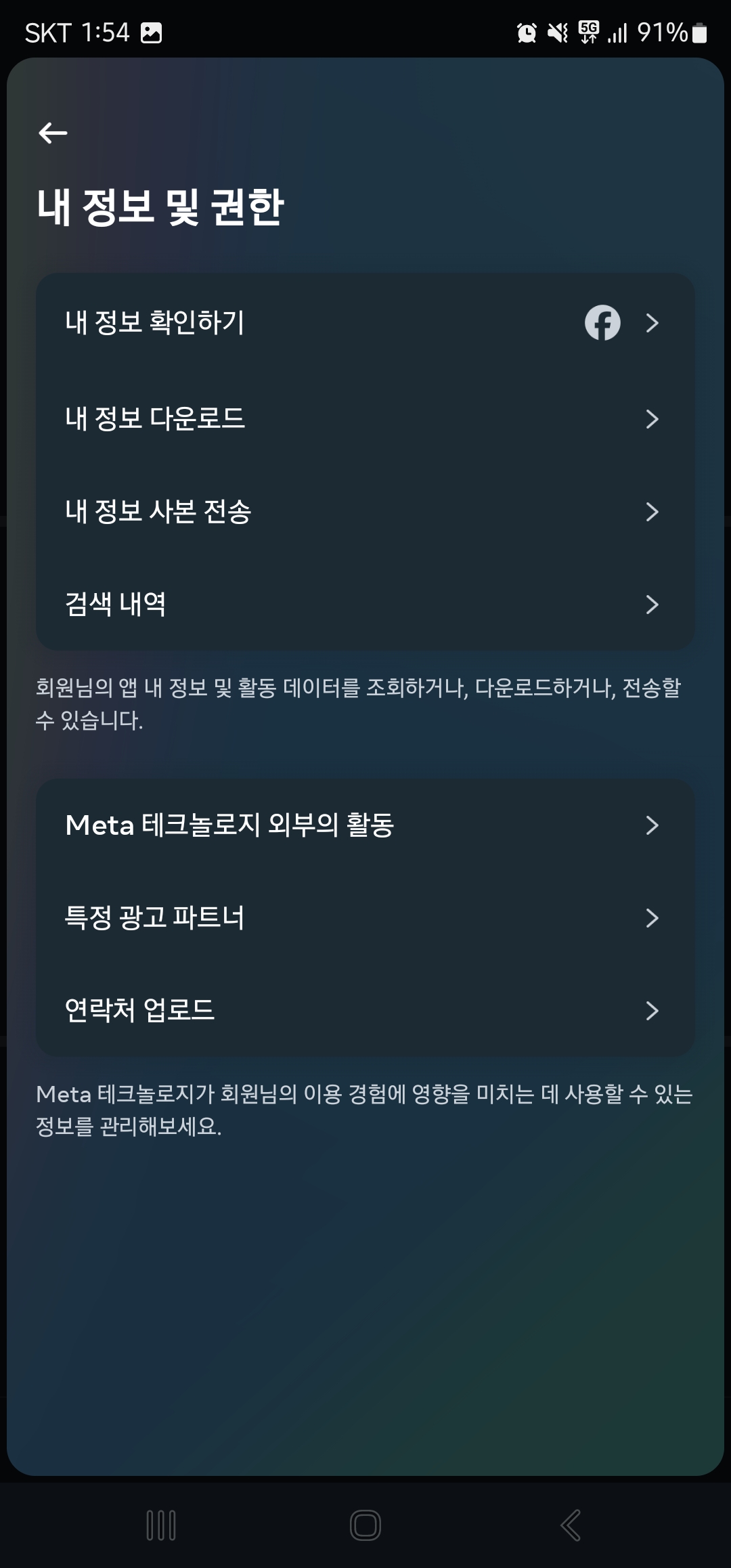Tap the muted sound icon in status bar
Screen dimensions: 731x1568
[556, 31]
